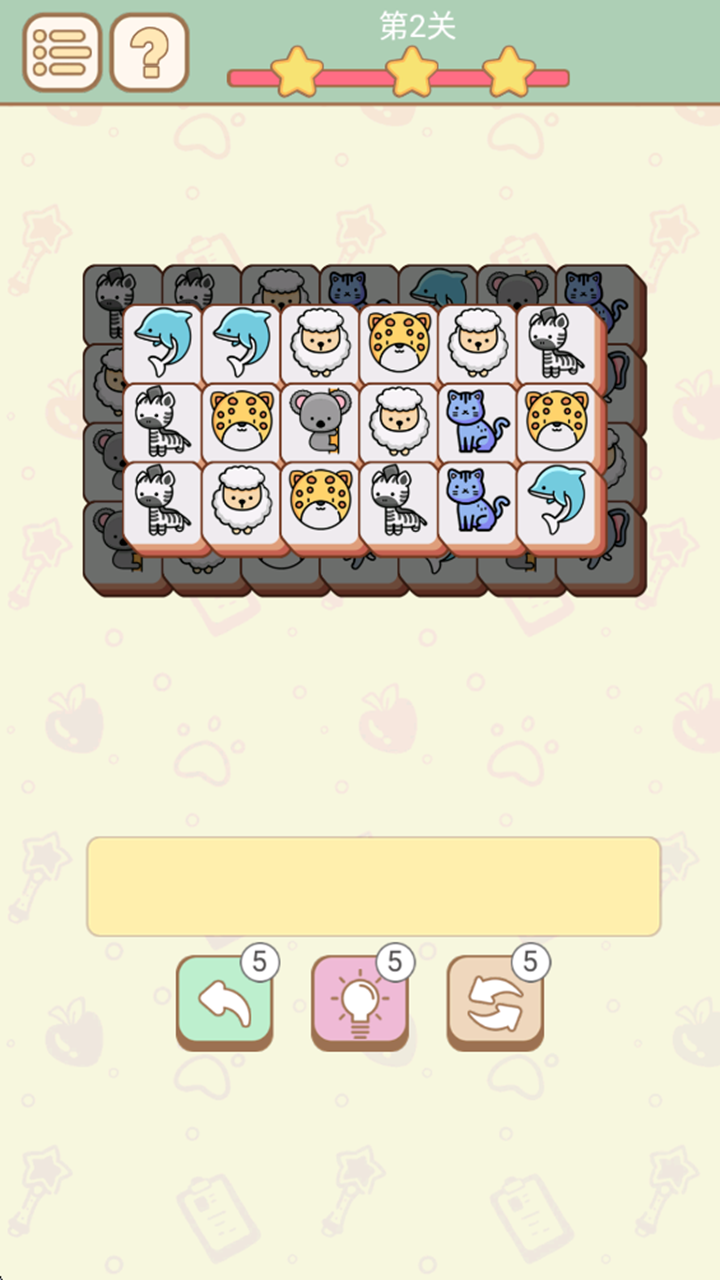Open the level list menu
This screenshot has width=720, height=1280.
tap(61, 52)
